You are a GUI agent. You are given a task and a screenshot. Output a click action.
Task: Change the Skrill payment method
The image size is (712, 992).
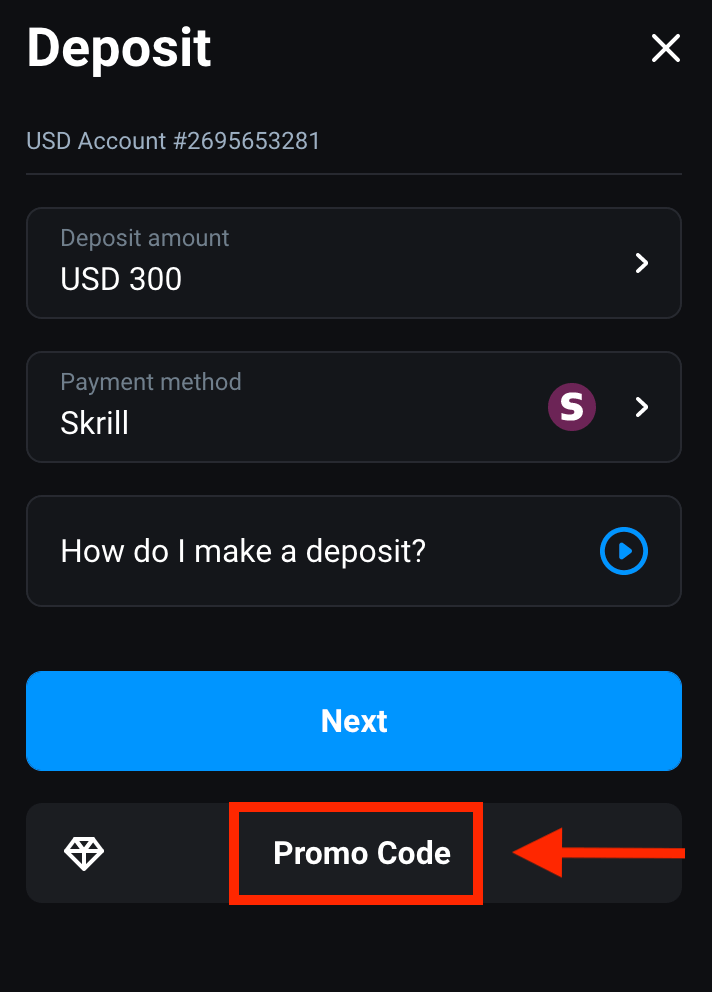coord(354,407)
